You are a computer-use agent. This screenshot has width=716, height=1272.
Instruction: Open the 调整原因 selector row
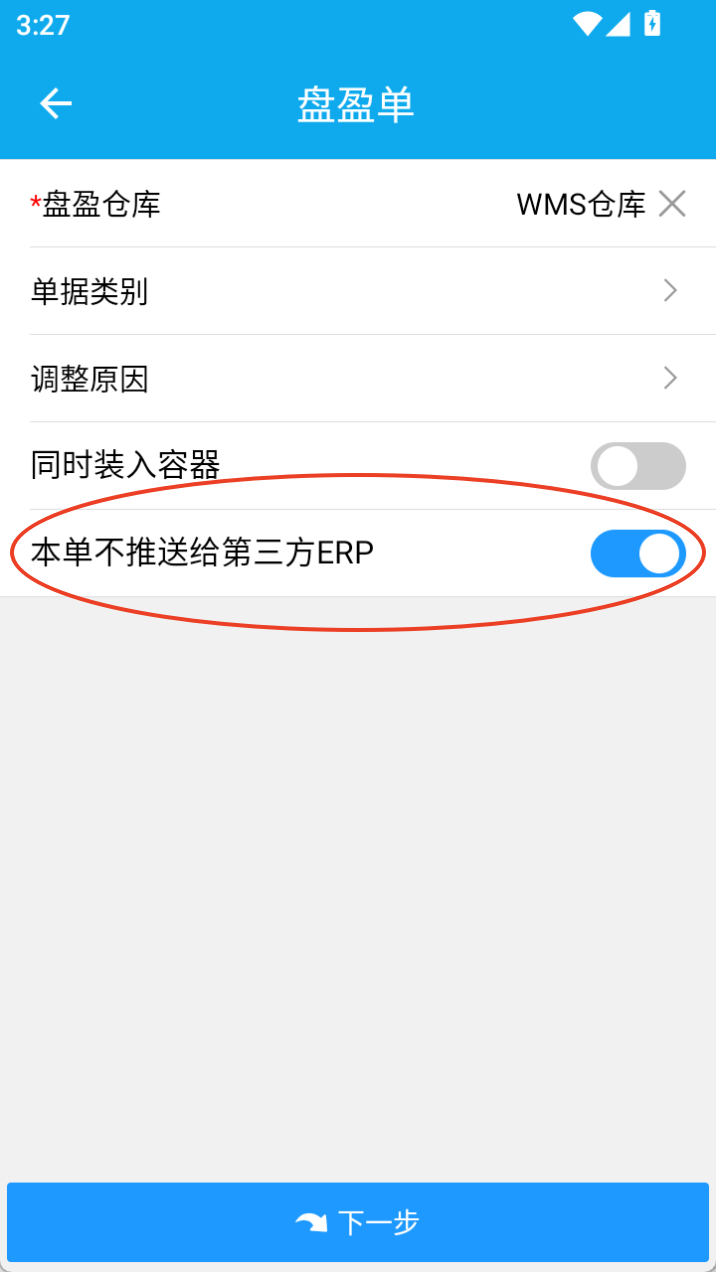coord(358,379)
